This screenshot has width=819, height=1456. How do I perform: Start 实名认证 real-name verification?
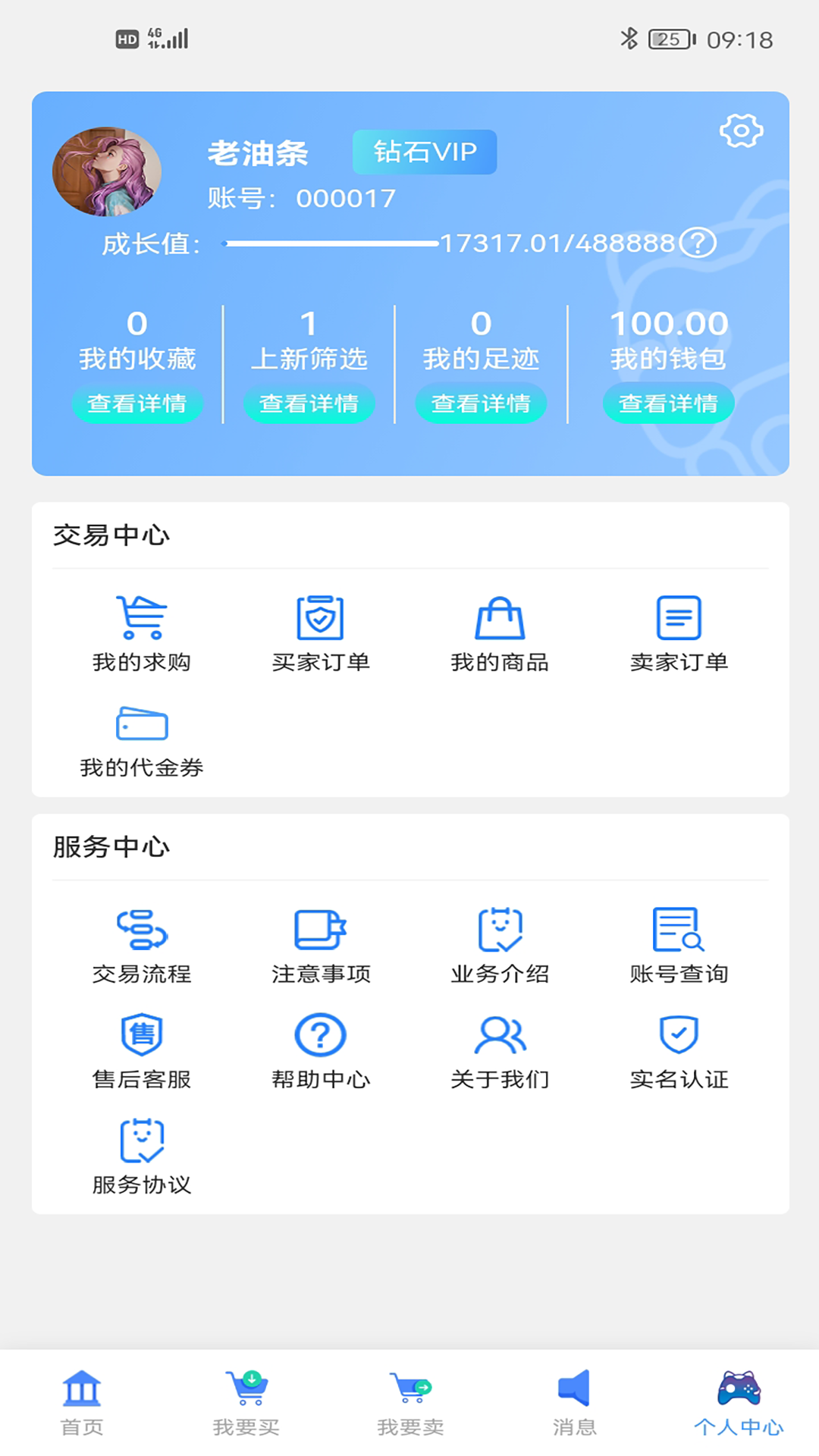(x=679, y=1051)
